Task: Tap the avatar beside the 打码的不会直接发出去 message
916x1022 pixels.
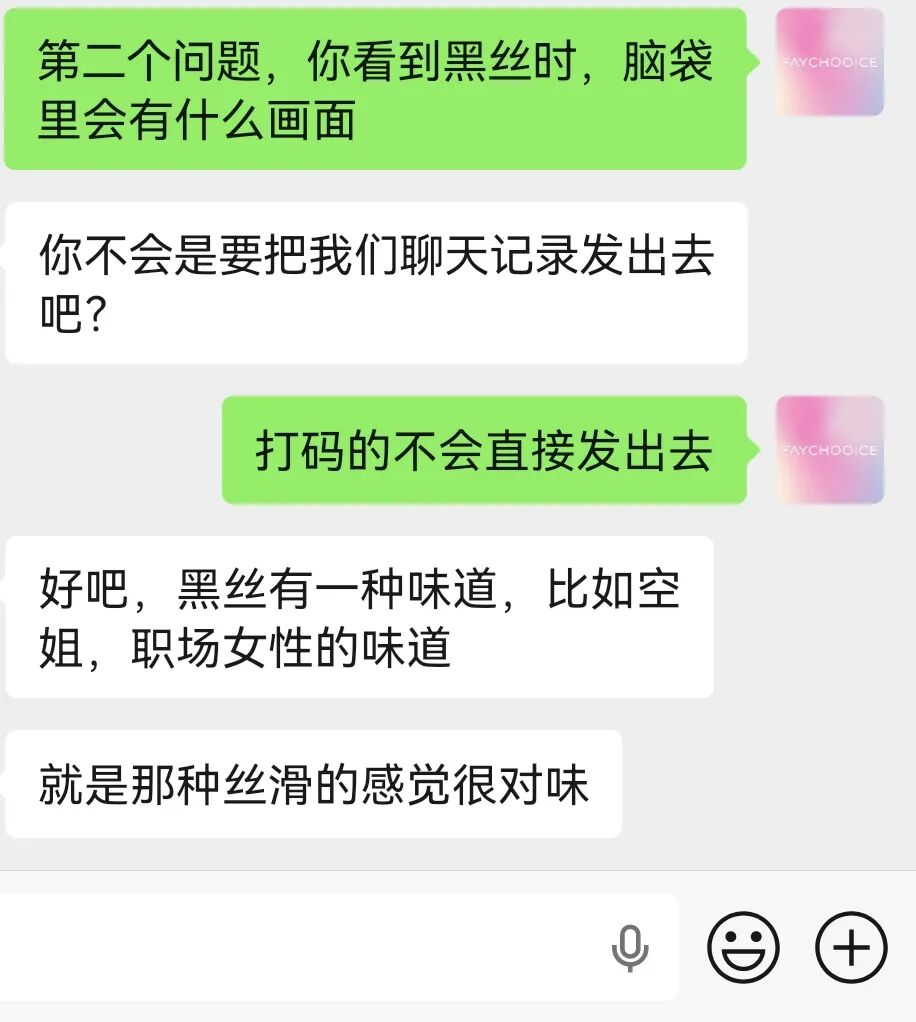Action: [x=830, y=450]
